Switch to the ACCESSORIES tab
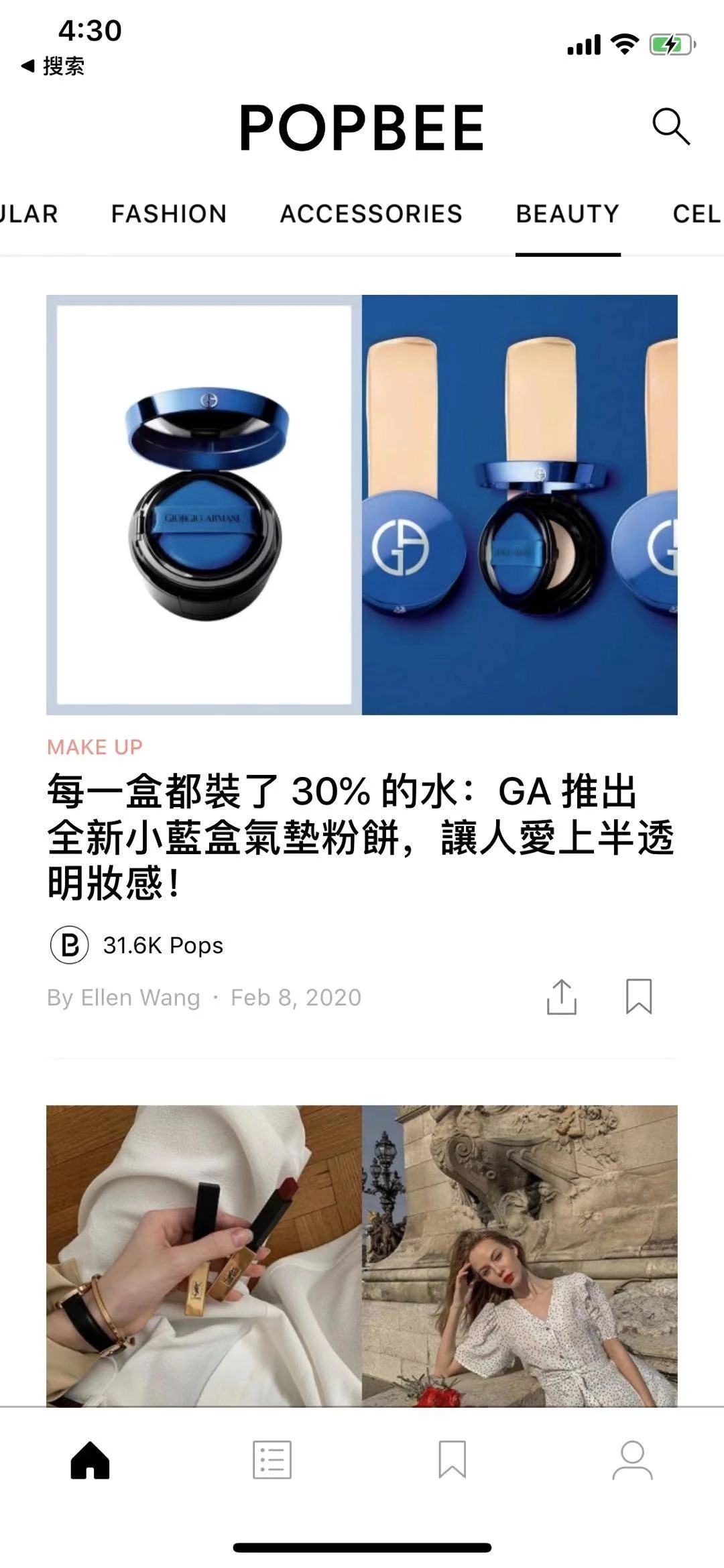The height and width of the screenshot is (1568, 724). click(370, 213)
